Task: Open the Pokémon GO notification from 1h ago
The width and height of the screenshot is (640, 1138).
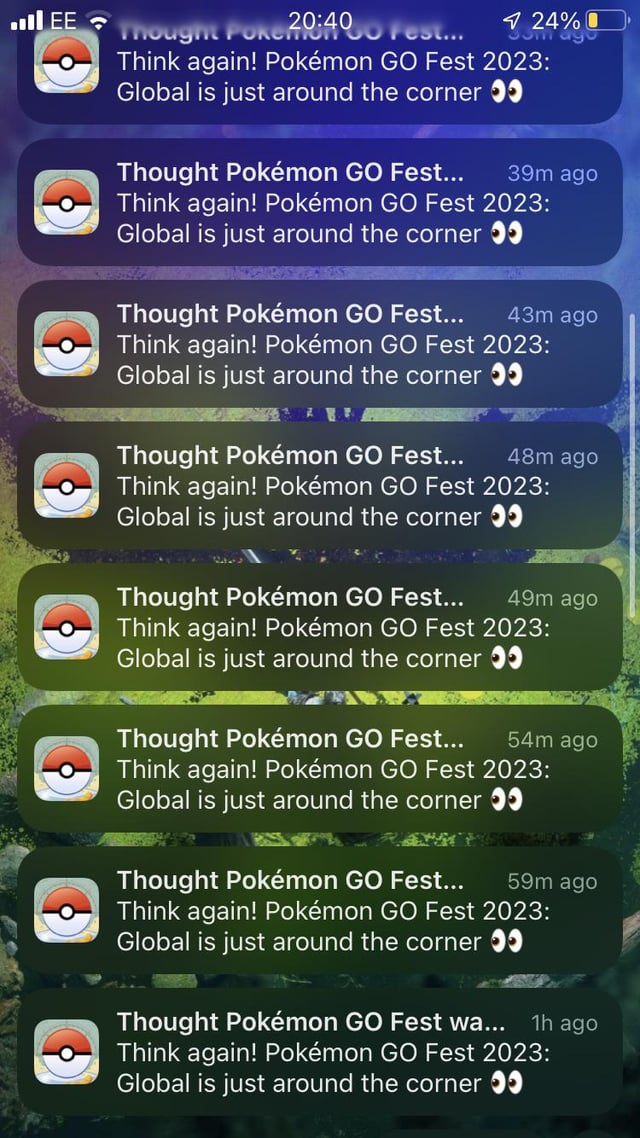Action: [320, 1051]
